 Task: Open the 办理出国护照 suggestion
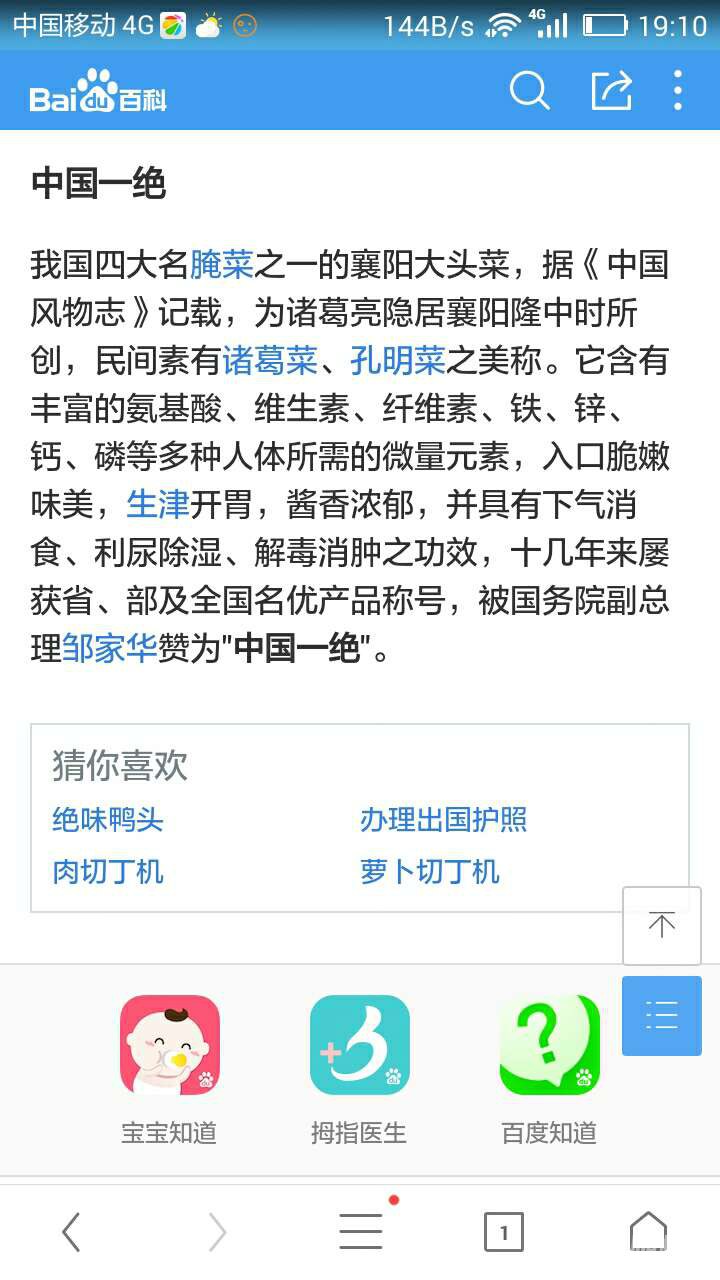click(443, 820)
